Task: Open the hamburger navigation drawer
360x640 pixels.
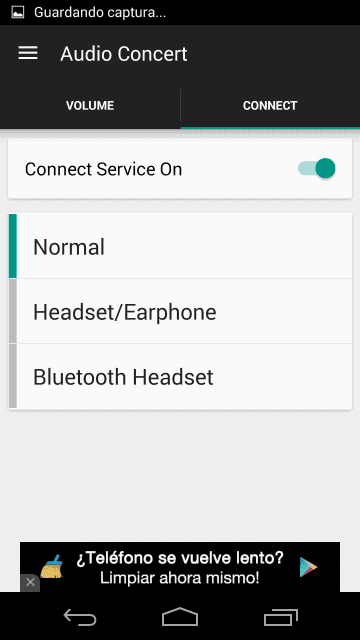Action: pyautogui.click(x=28, y=53)
